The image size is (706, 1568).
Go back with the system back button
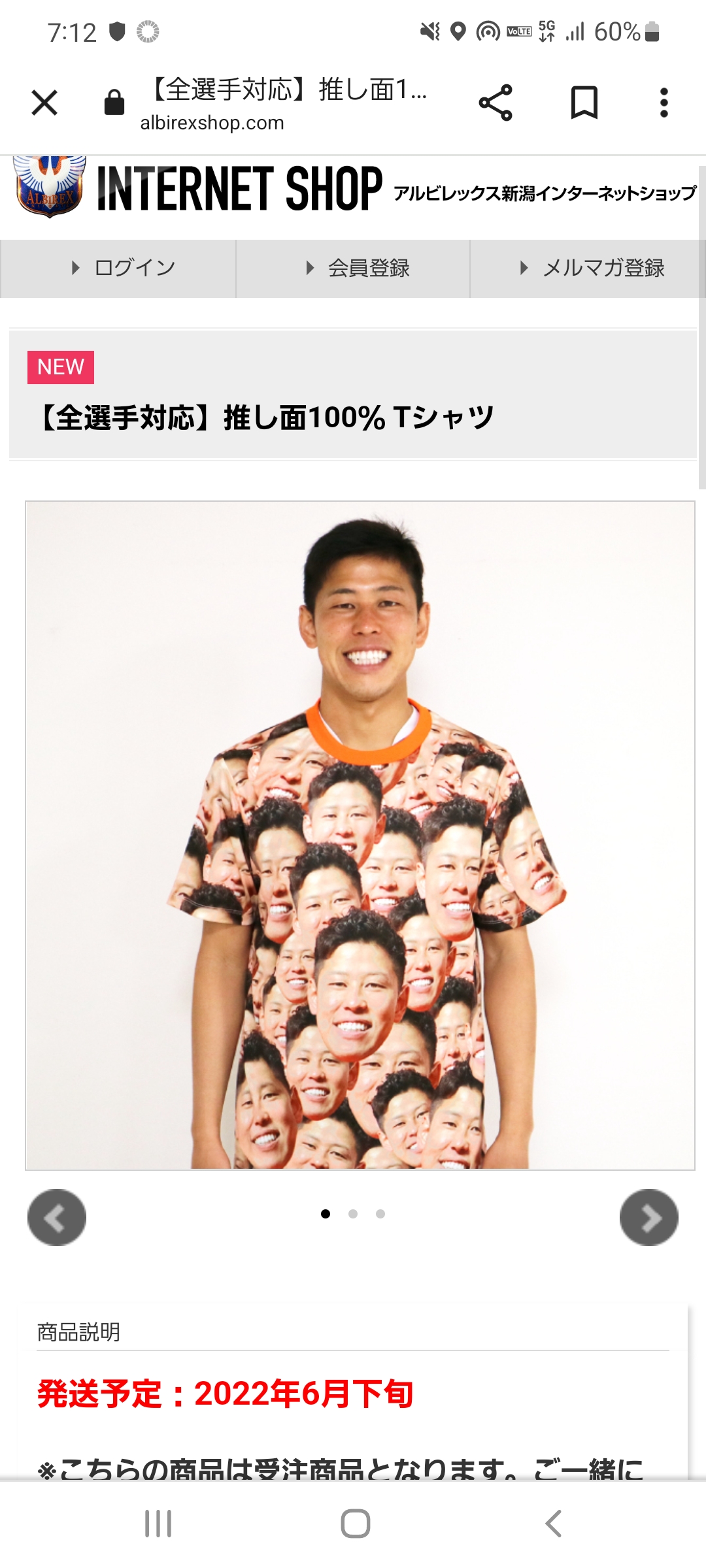553,1524
